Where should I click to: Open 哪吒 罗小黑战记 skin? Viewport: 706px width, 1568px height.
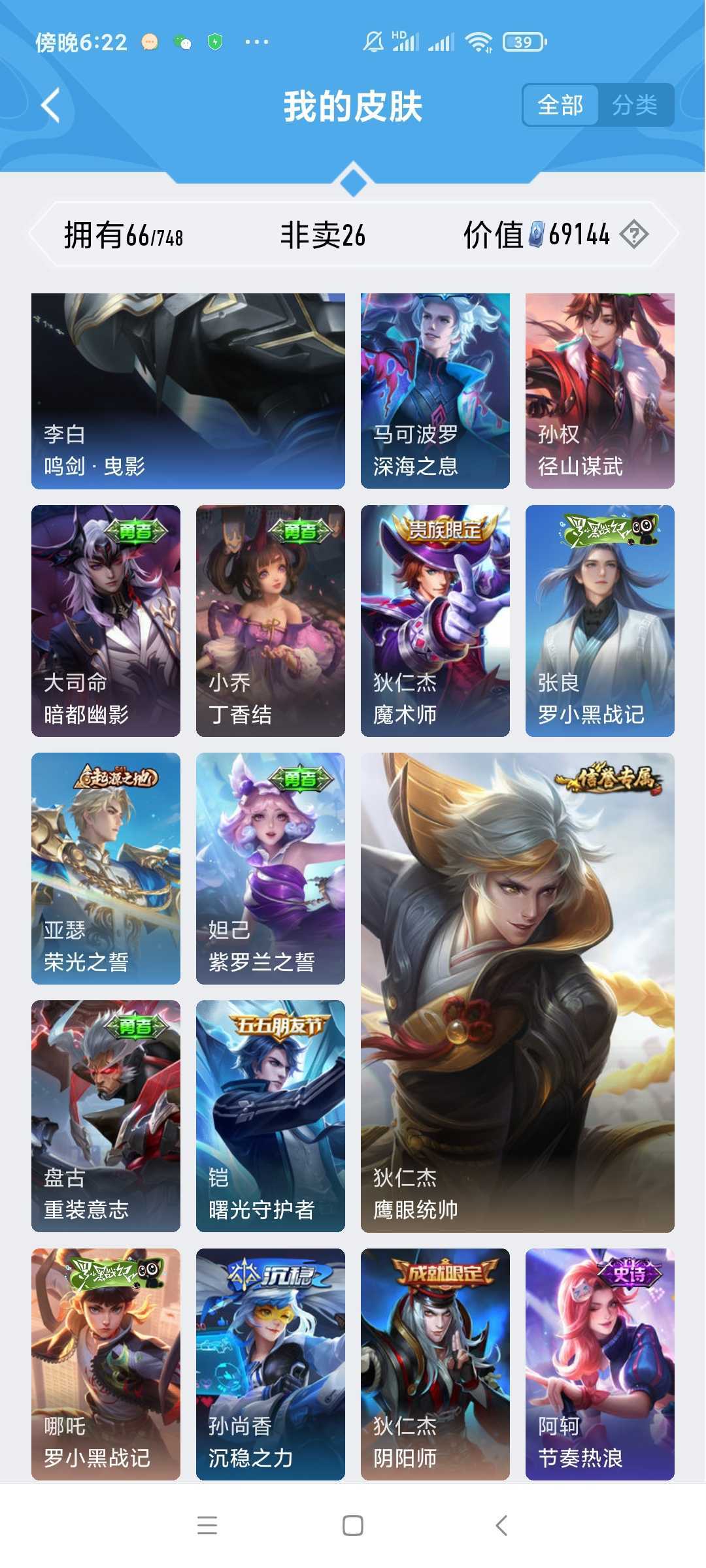tap(106, 1364)
